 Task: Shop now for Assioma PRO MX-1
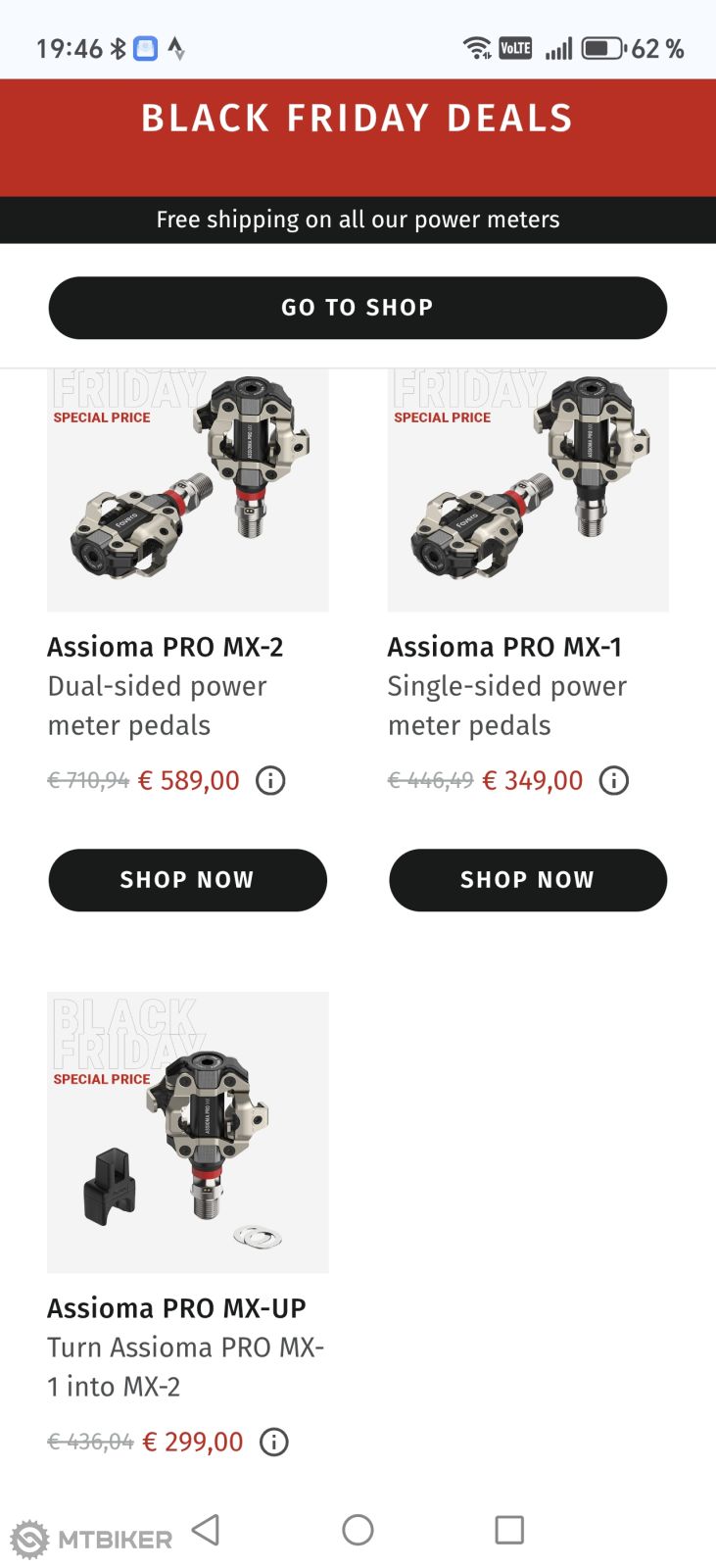click(x=528, y=880)
